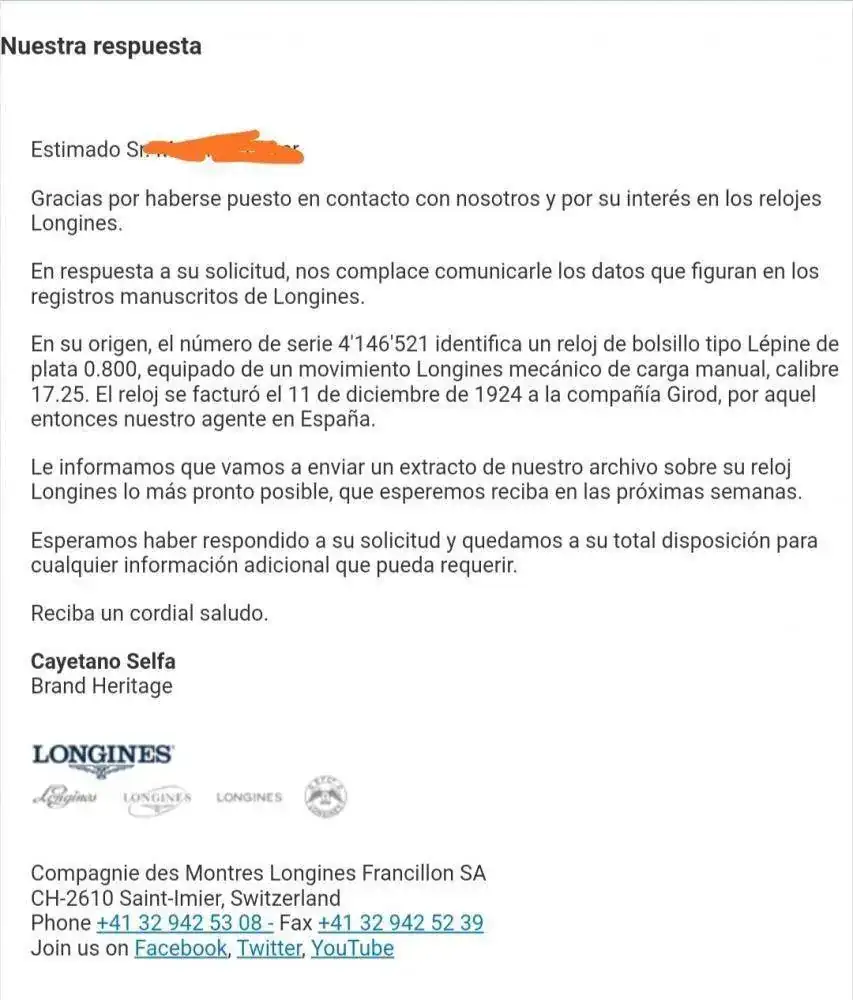
Task: Open the Facebook link
Action: pyautogui.click(x=180, y=948)
